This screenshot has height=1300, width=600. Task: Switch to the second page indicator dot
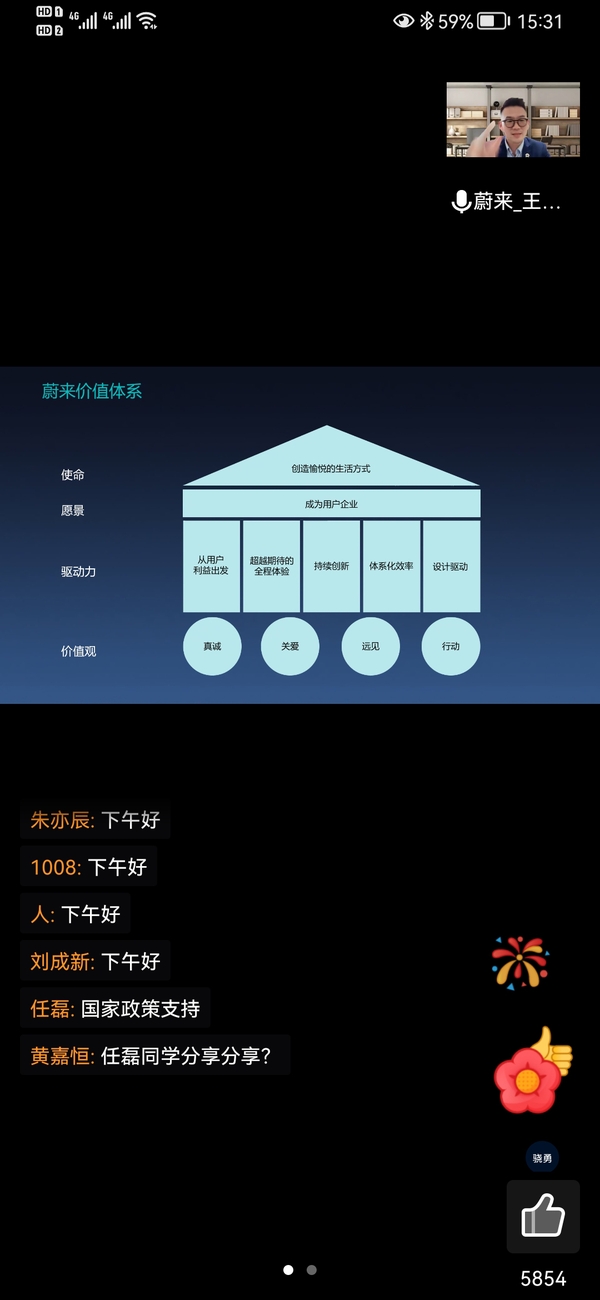coord(312,1270)
